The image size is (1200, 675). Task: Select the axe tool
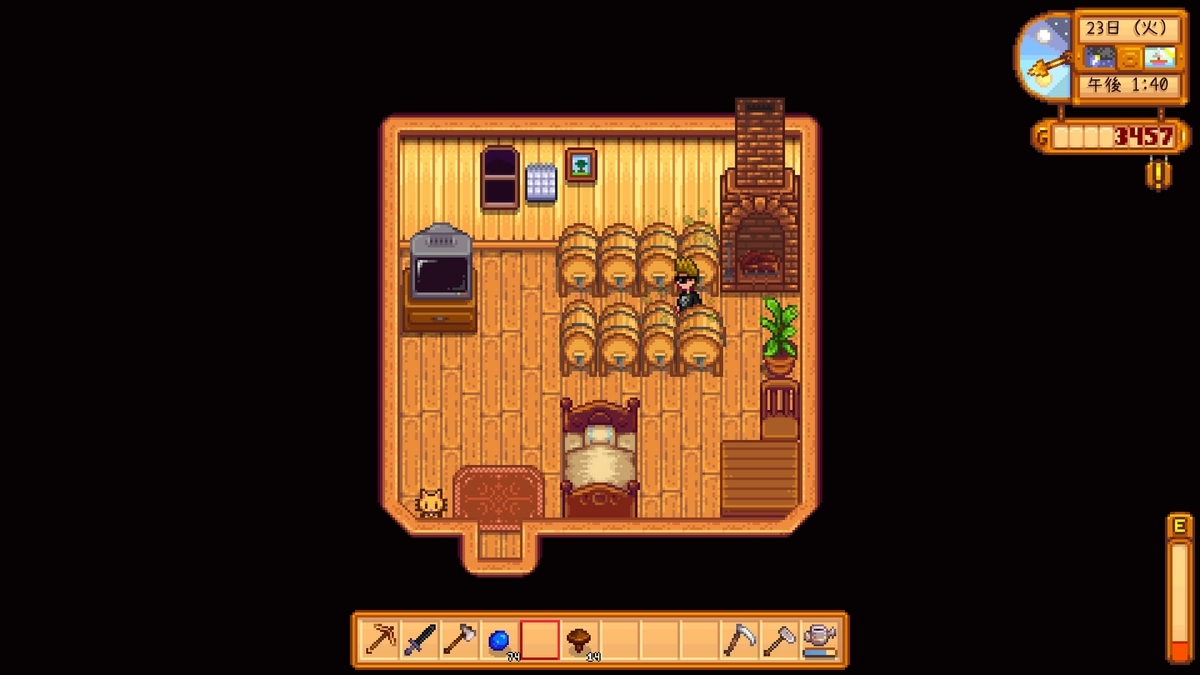tap(460, 639)
